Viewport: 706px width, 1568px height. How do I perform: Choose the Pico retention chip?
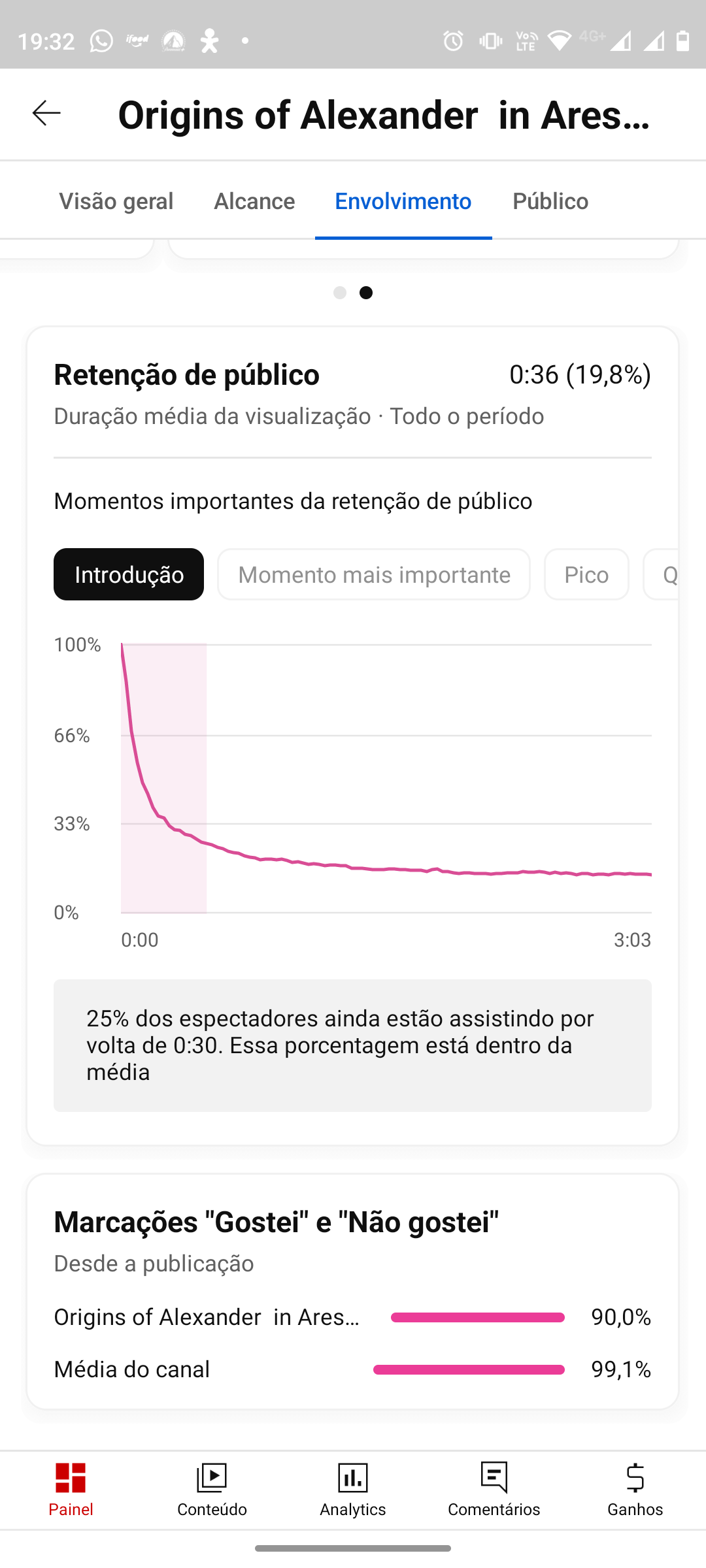click(x=586, y=574)
